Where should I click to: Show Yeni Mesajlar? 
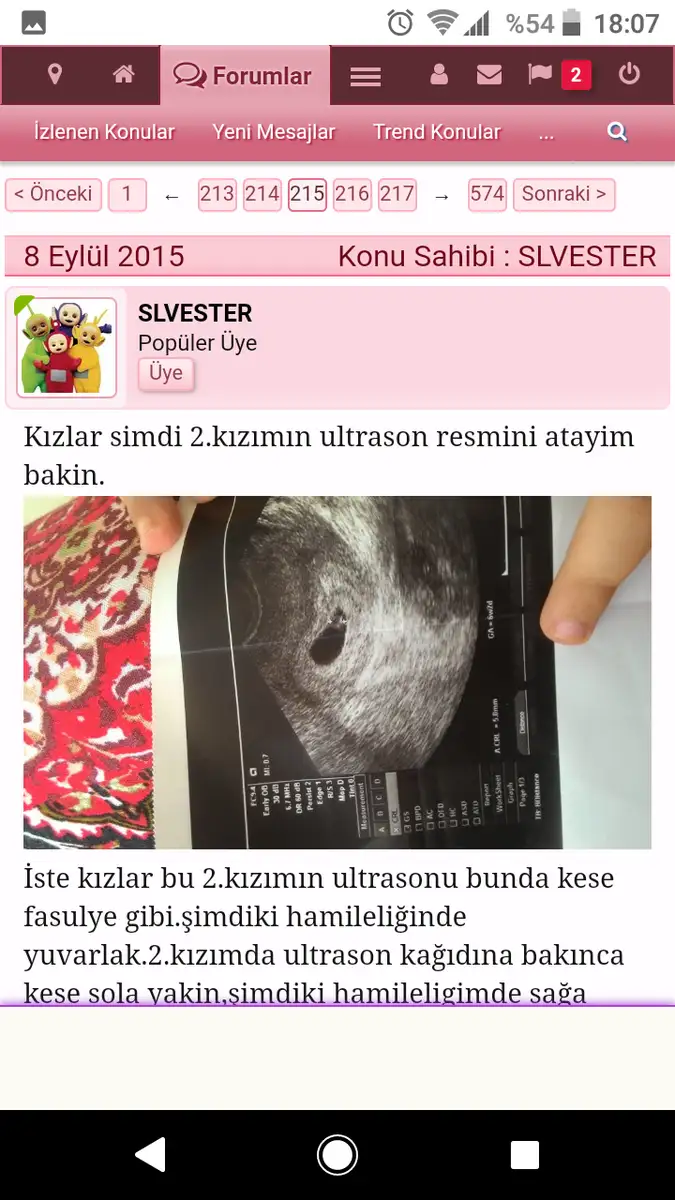tap(274, 132)
